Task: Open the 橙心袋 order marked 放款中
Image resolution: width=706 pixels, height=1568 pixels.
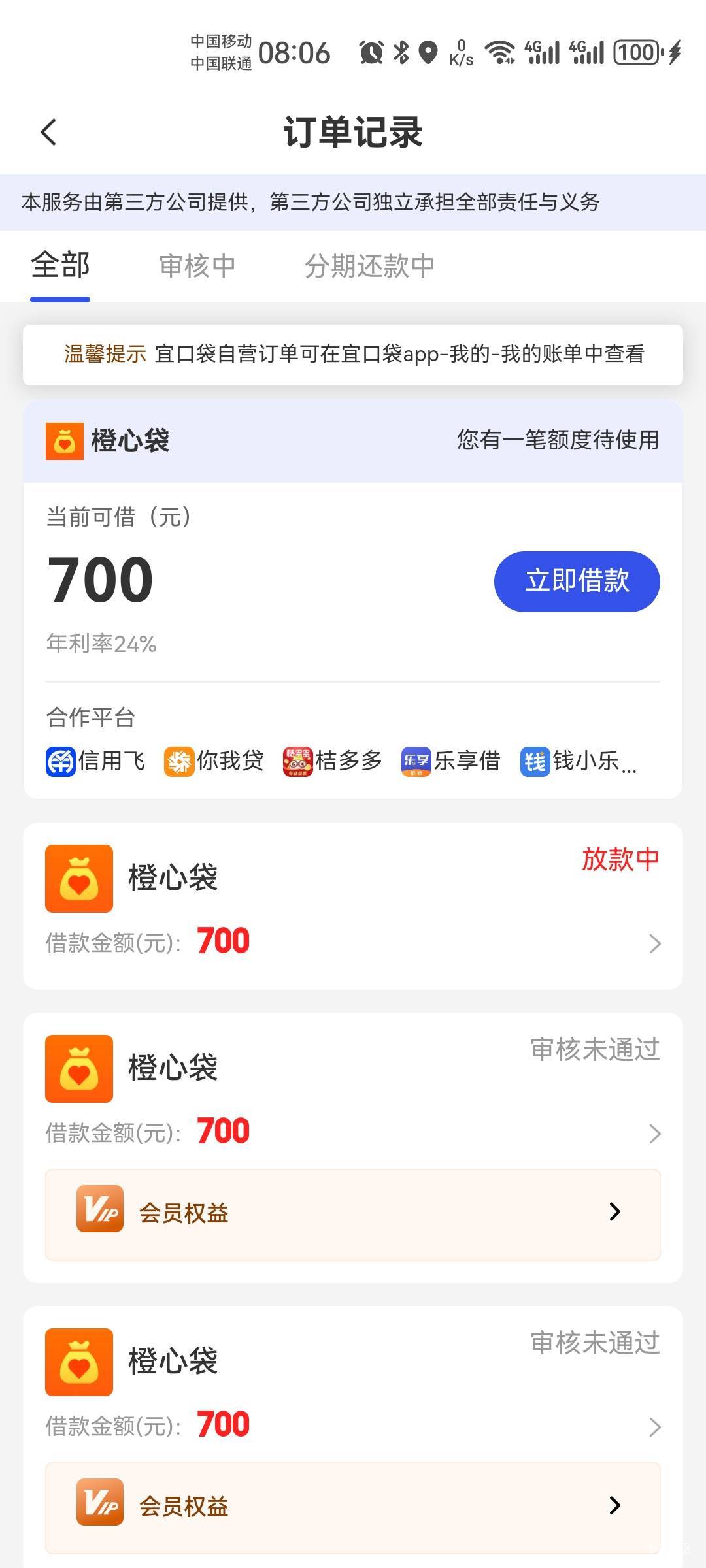Action: click(x=353, y=906)
